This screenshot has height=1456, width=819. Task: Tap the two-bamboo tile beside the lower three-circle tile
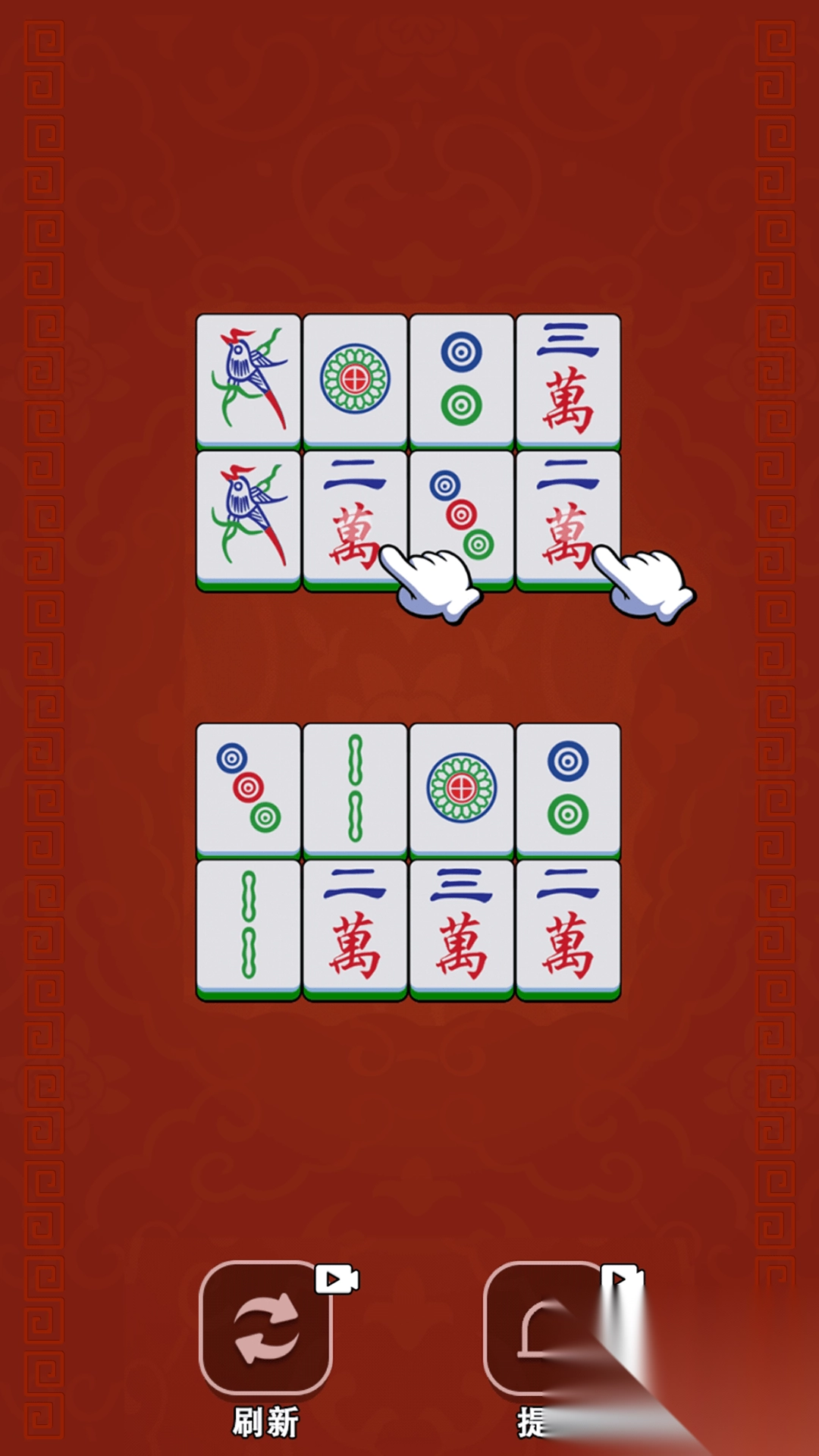355,789
